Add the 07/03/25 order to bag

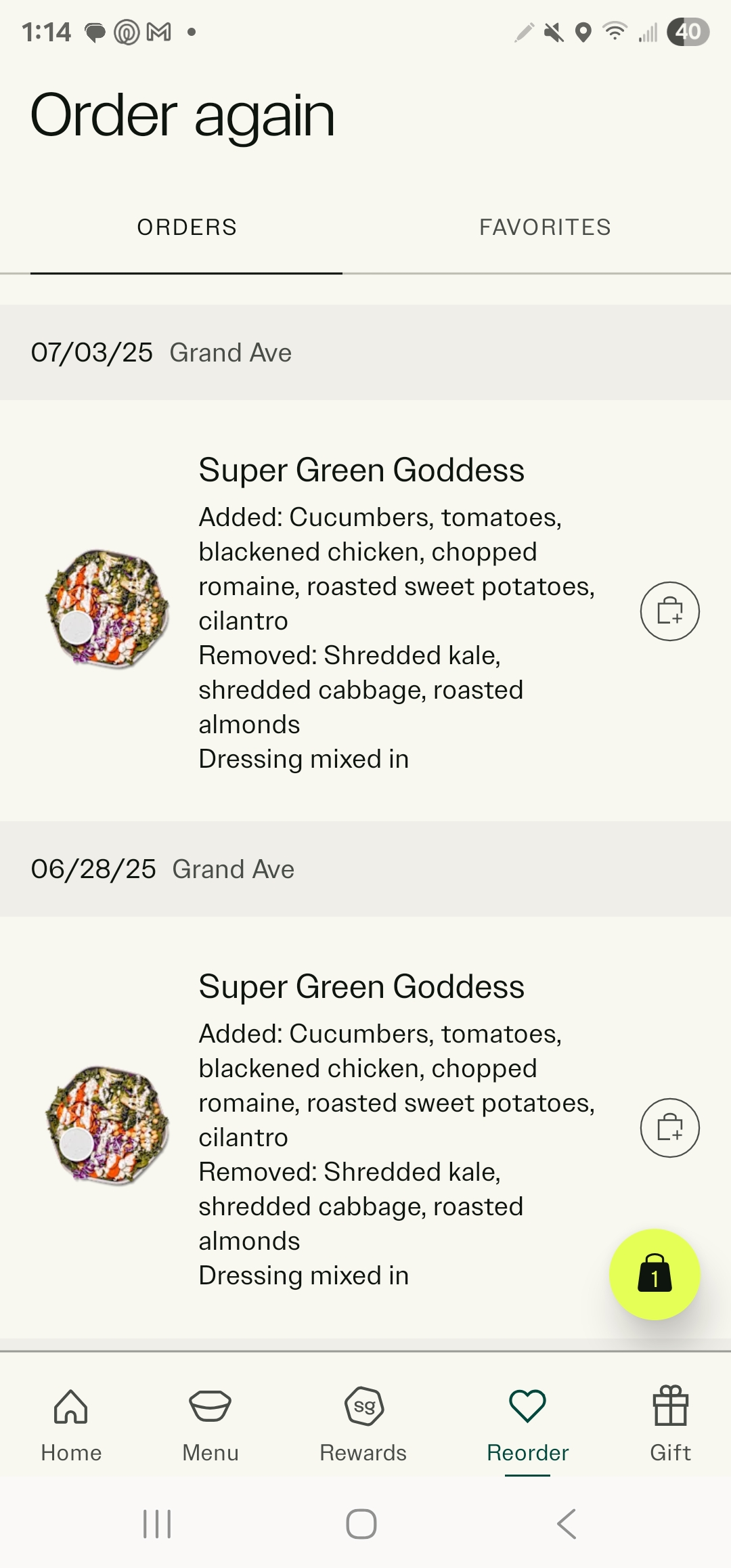(x=669, y=611)
